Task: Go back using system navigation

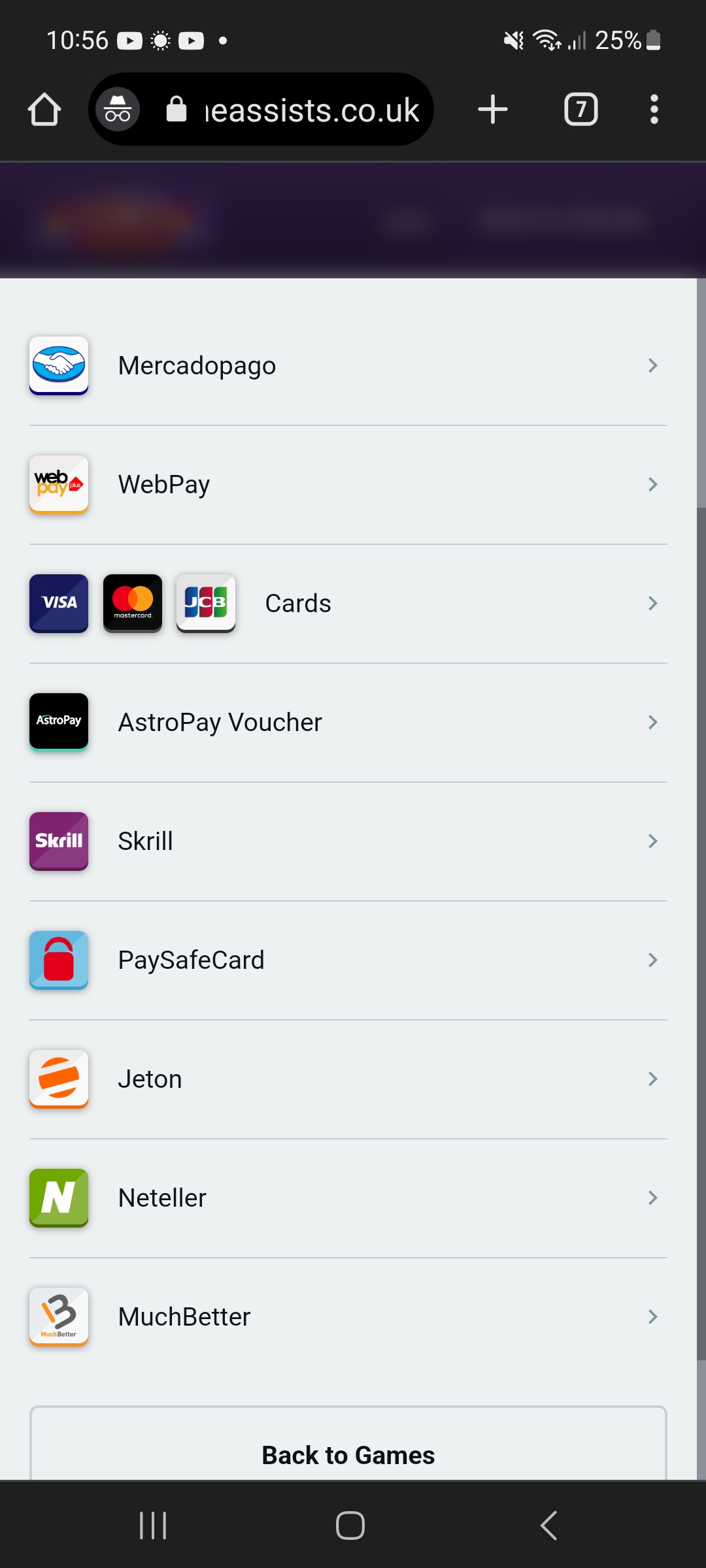Action: coord(549,1526)
